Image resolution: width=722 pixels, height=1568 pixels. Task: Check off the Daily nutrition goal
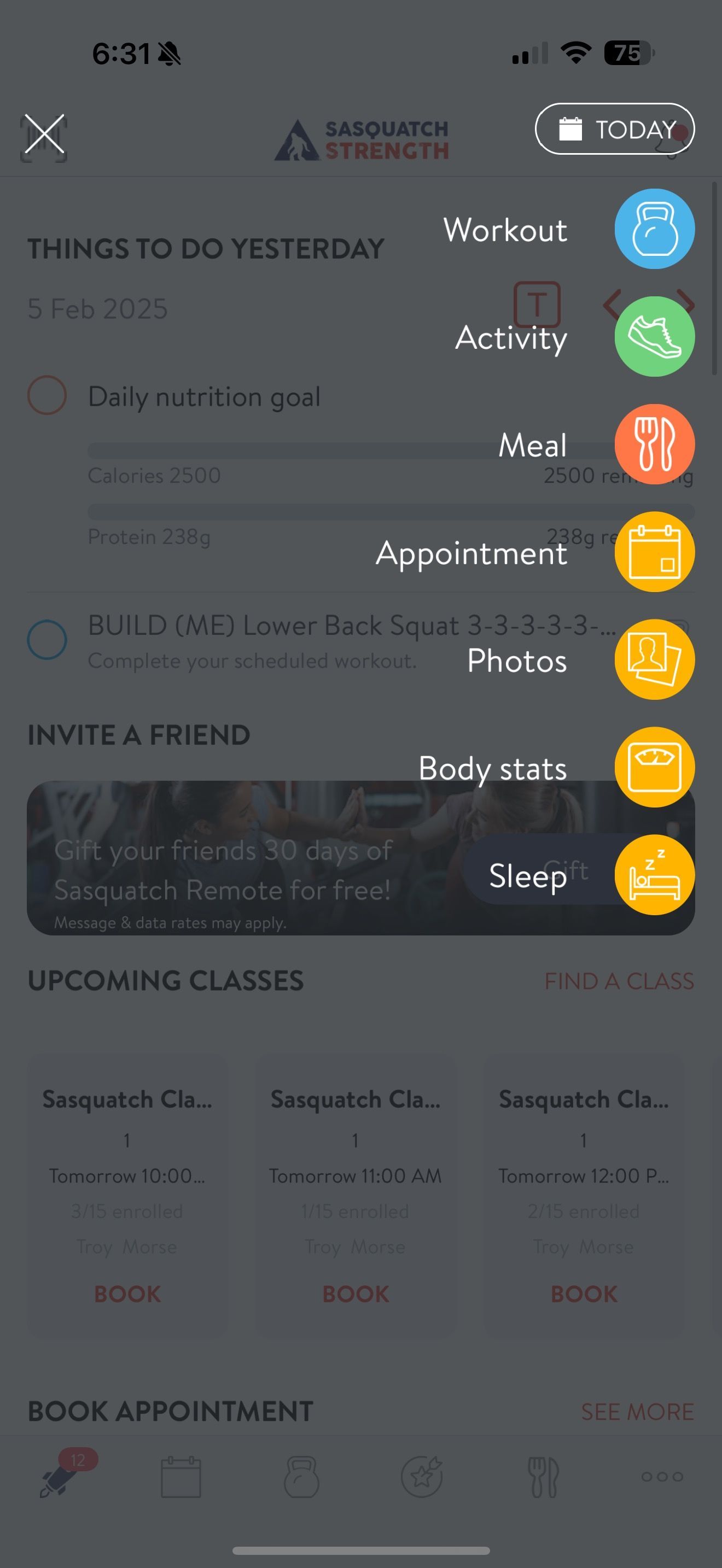46,396
